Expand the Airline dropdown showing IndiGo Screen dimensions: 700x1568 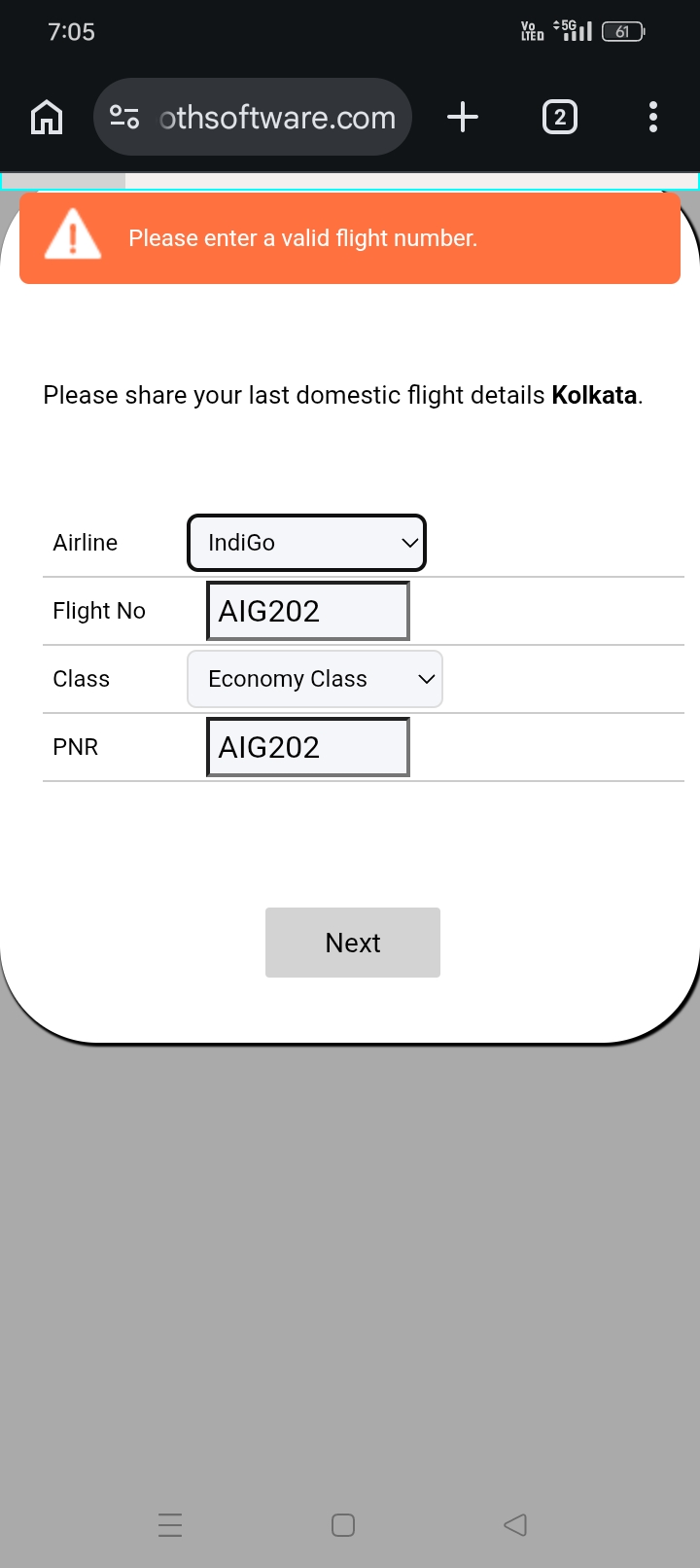pos(307,543)
